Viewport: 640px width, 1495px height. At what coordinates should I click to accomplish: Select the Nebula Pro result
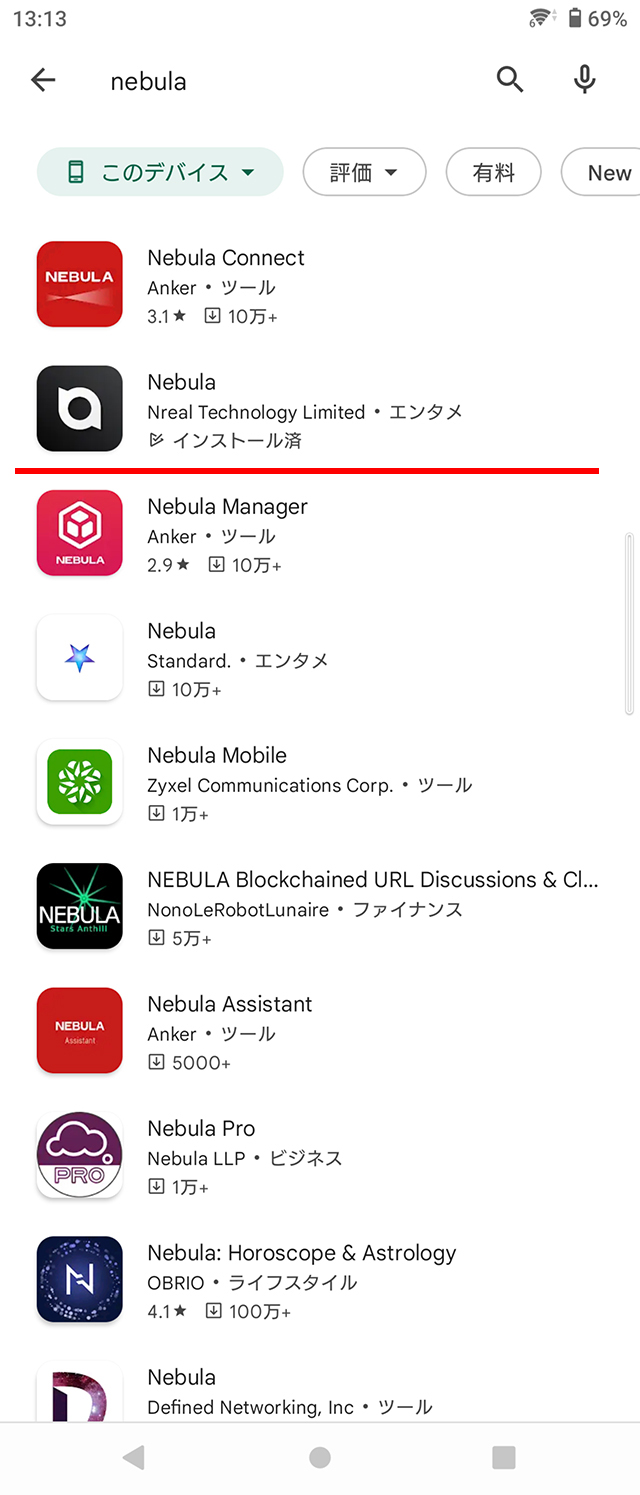pyautogui.click(x=320, y=1156)
